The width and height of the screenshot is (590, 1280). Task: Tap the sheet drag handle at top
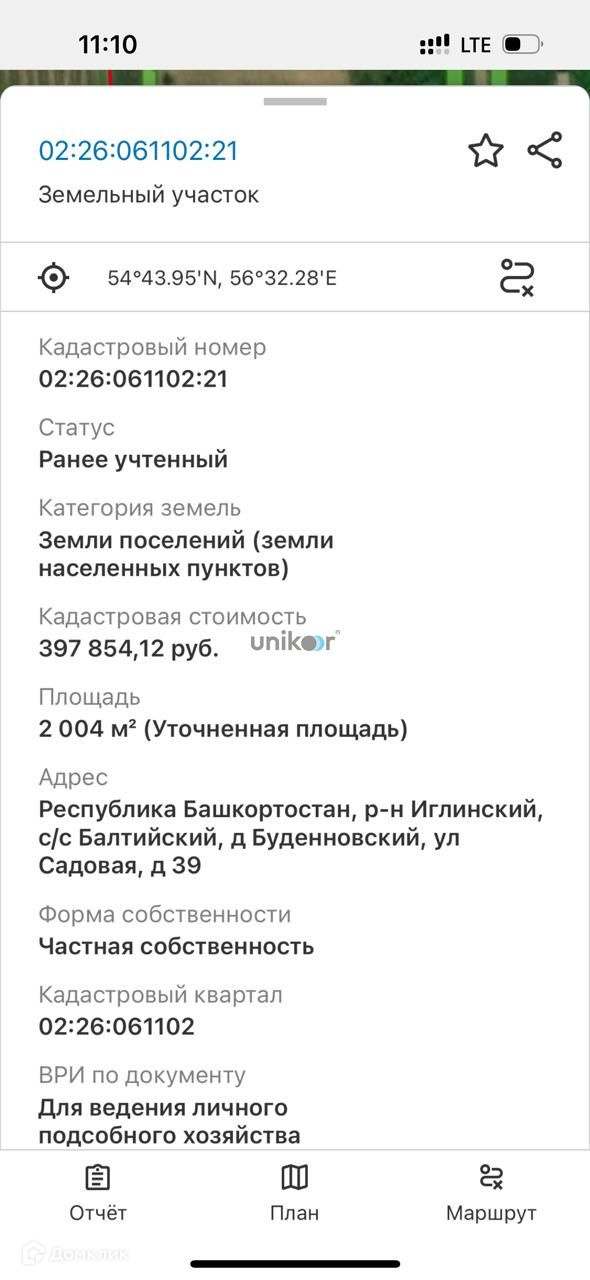point(295,101)
